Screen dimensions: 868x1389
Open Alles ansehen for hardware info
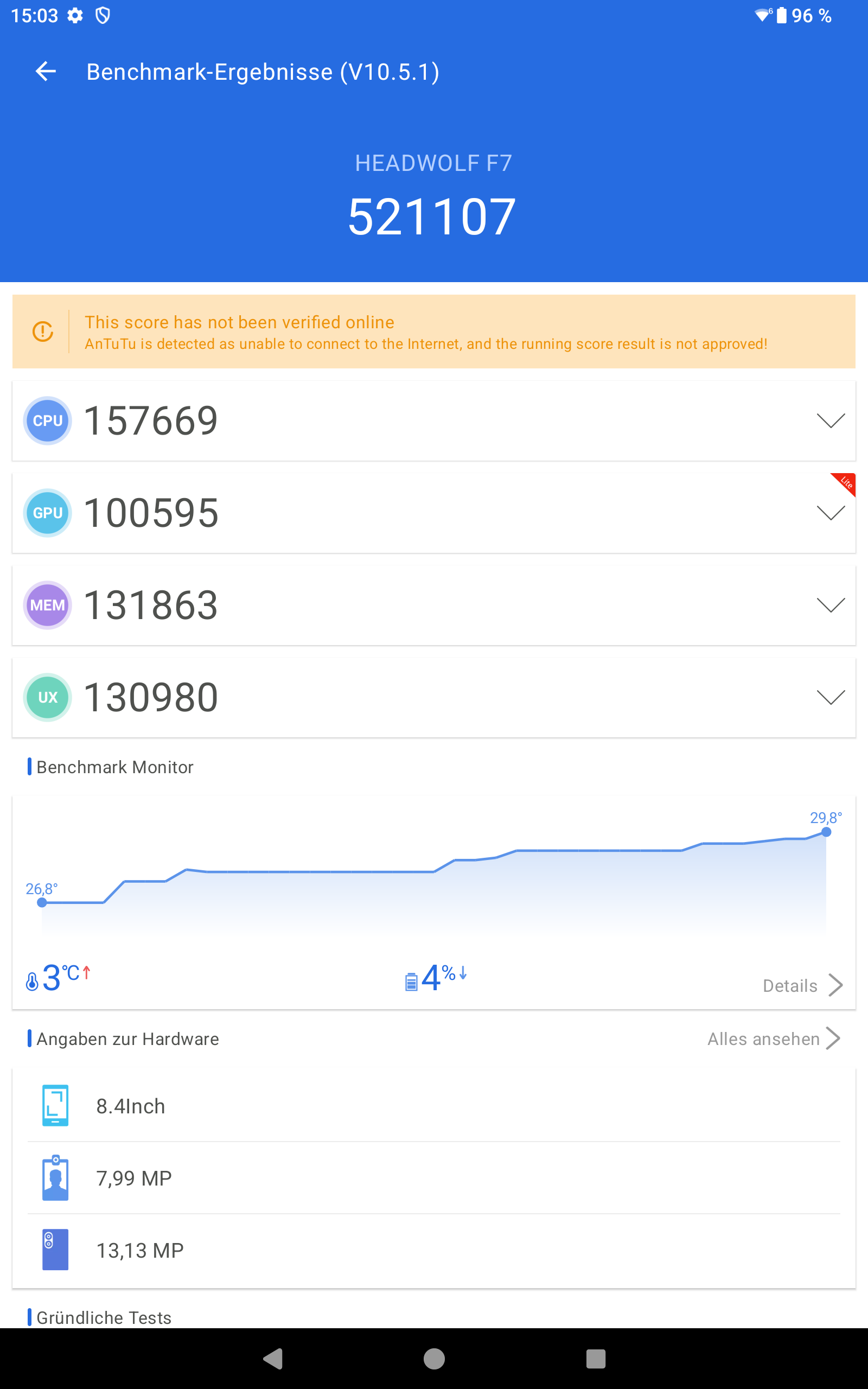pyautogui.click(x=774, y=1038)
